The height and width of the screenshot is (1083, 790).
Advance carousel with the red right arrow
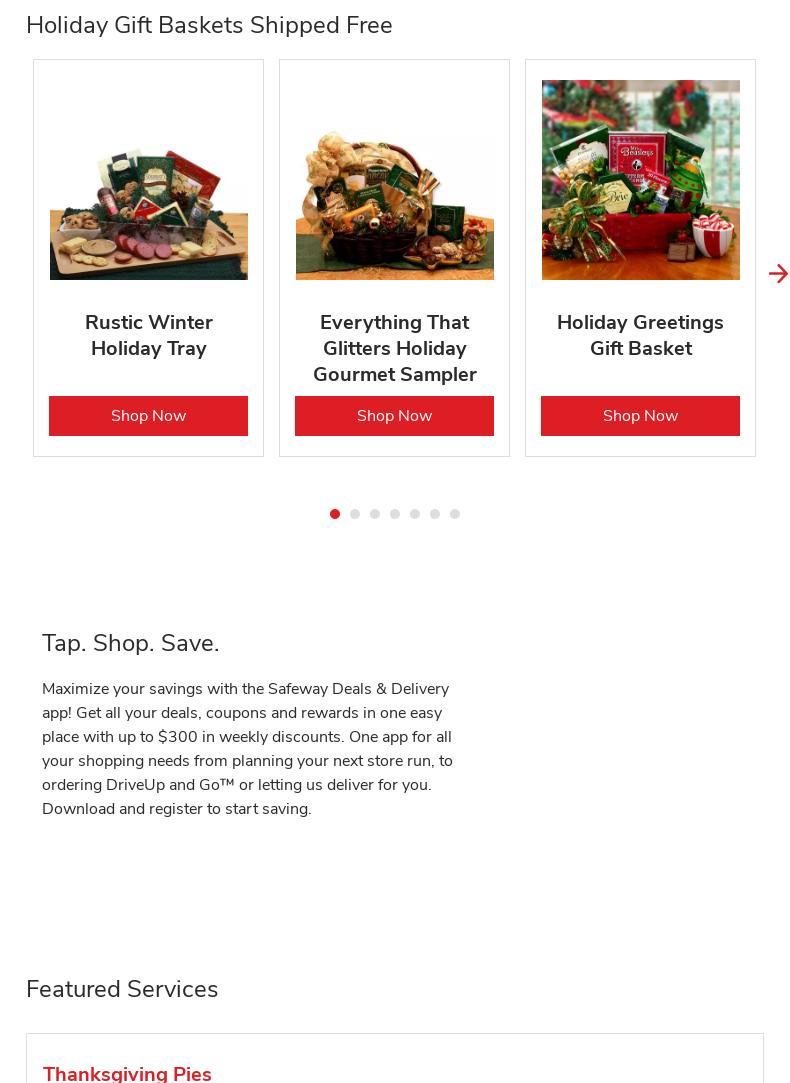point(778,273)
